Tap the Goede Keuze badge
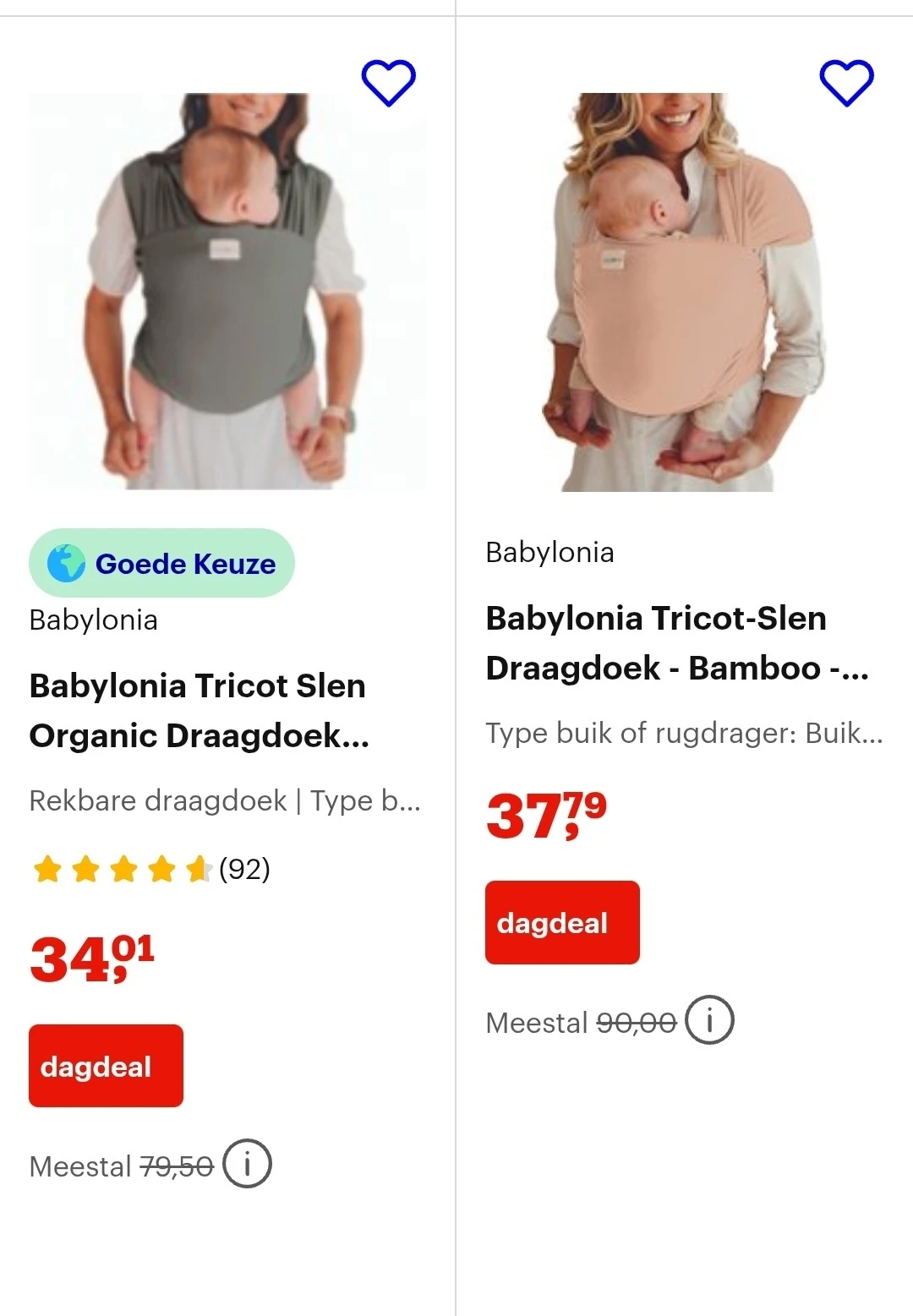913x1316 pixels. pos(162,563)
